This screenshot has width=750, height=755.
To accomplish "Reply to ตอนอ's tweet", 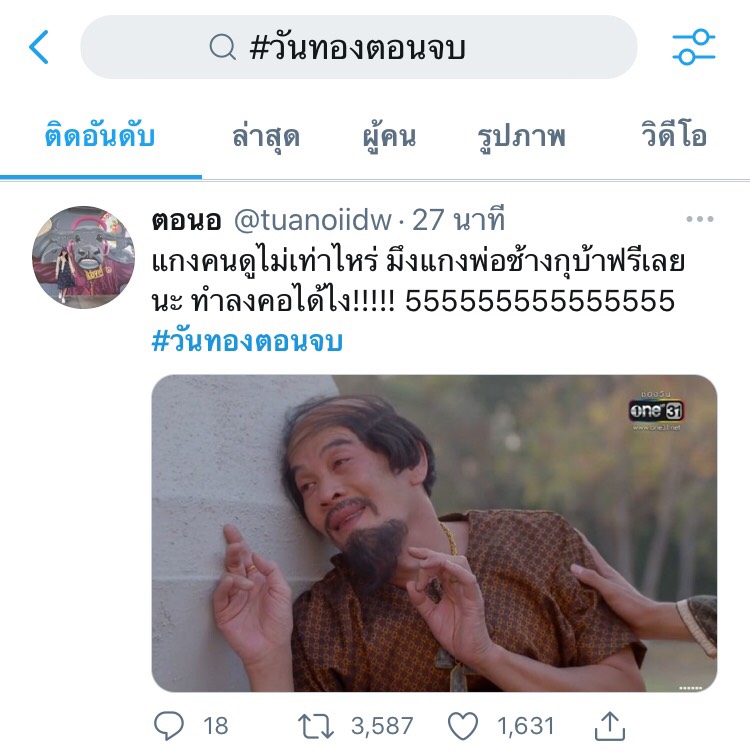I will [x=172, y=725].
